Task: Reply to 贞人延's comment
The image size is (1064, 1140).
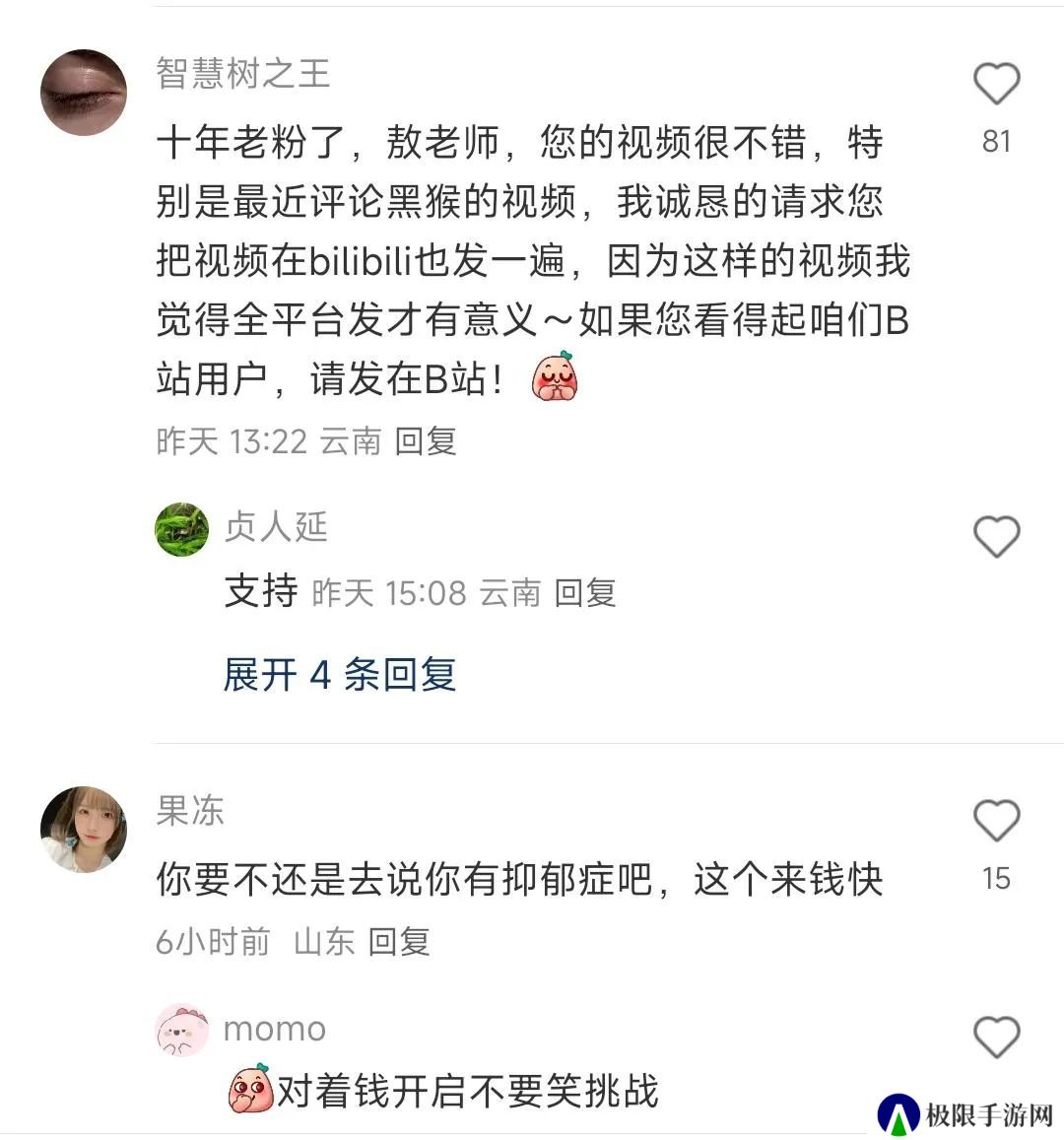Action: 585,592
